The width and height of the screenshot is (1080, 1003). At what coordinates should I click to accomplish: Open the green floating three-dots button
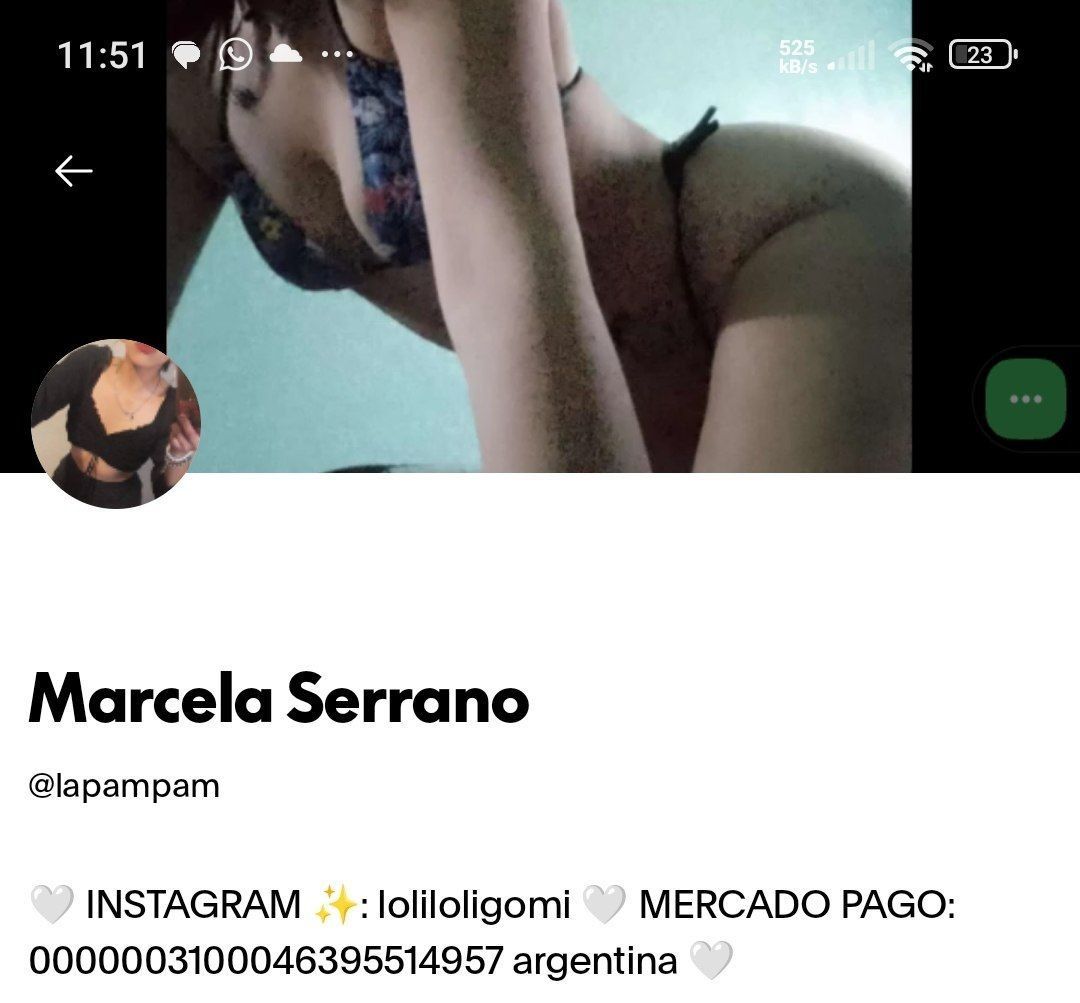pos(1026,399)
